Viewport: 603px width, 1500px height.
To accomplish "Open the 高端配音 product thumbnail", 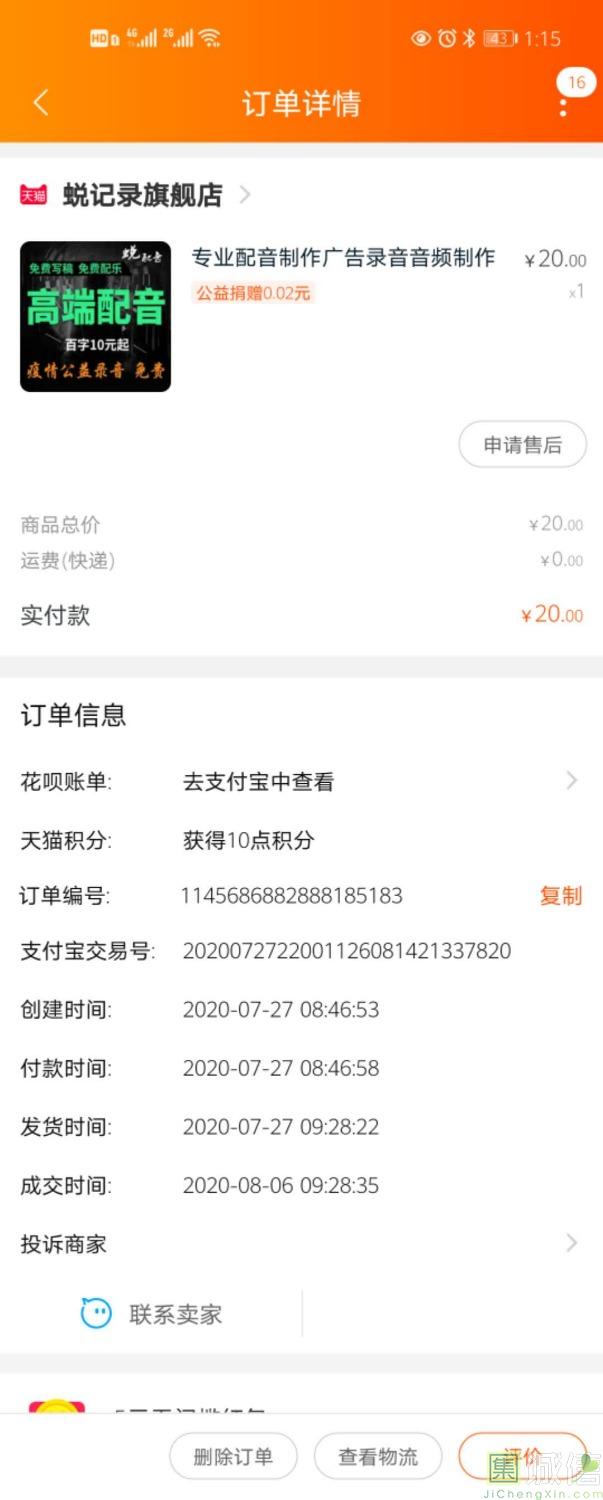I will click(x=95, y=316).
